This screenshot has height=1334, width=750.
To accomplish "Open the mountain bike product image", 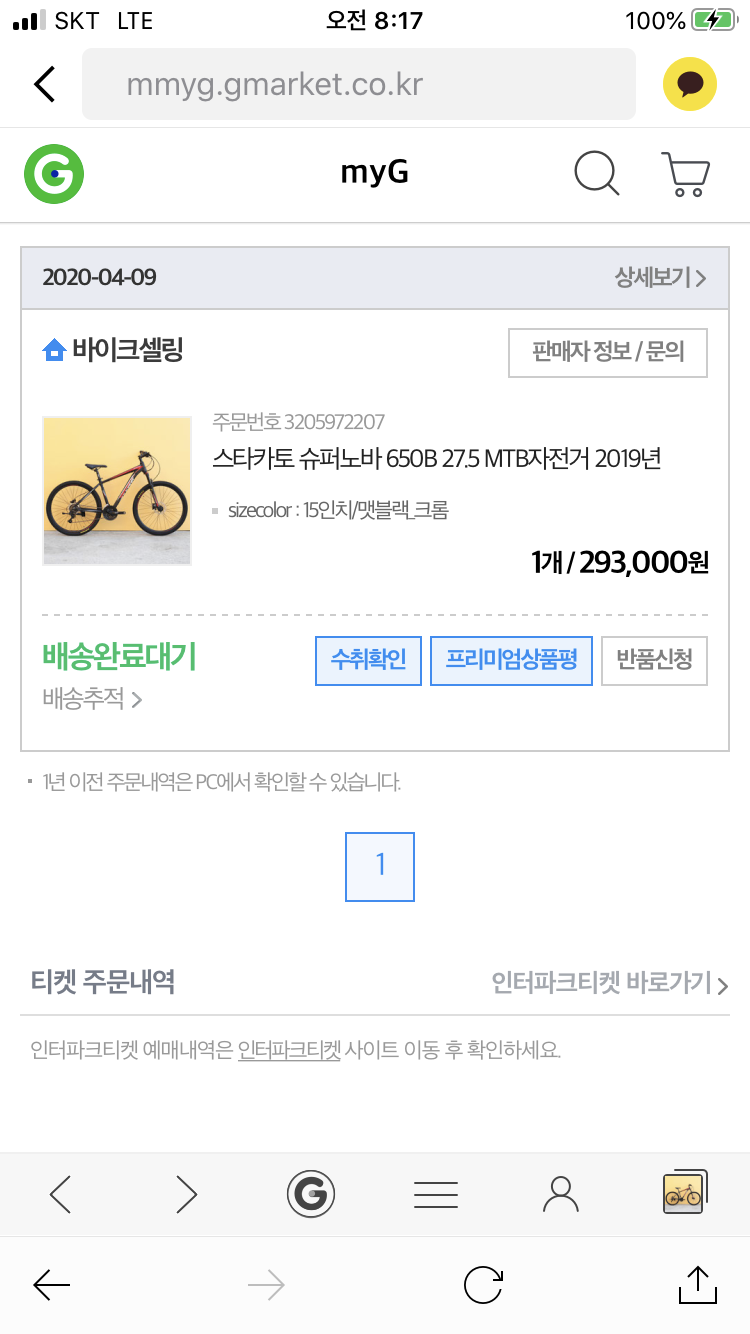I will (x=117, y=491).
